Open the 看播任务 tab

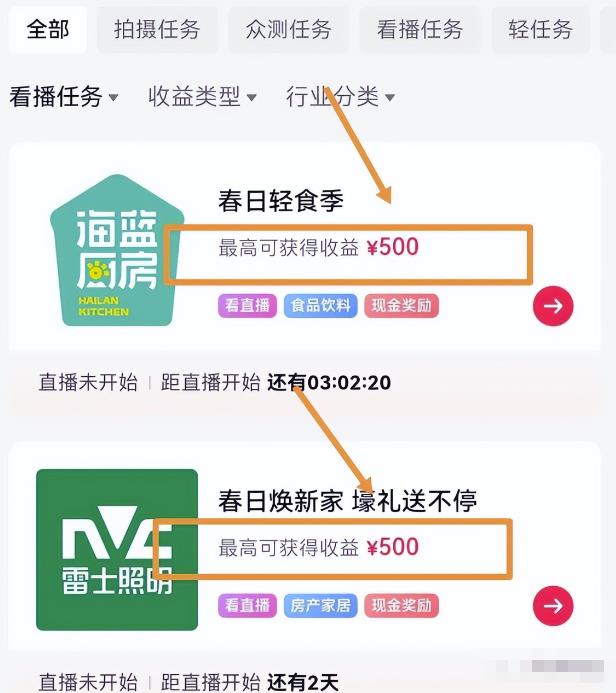[420, 30]
